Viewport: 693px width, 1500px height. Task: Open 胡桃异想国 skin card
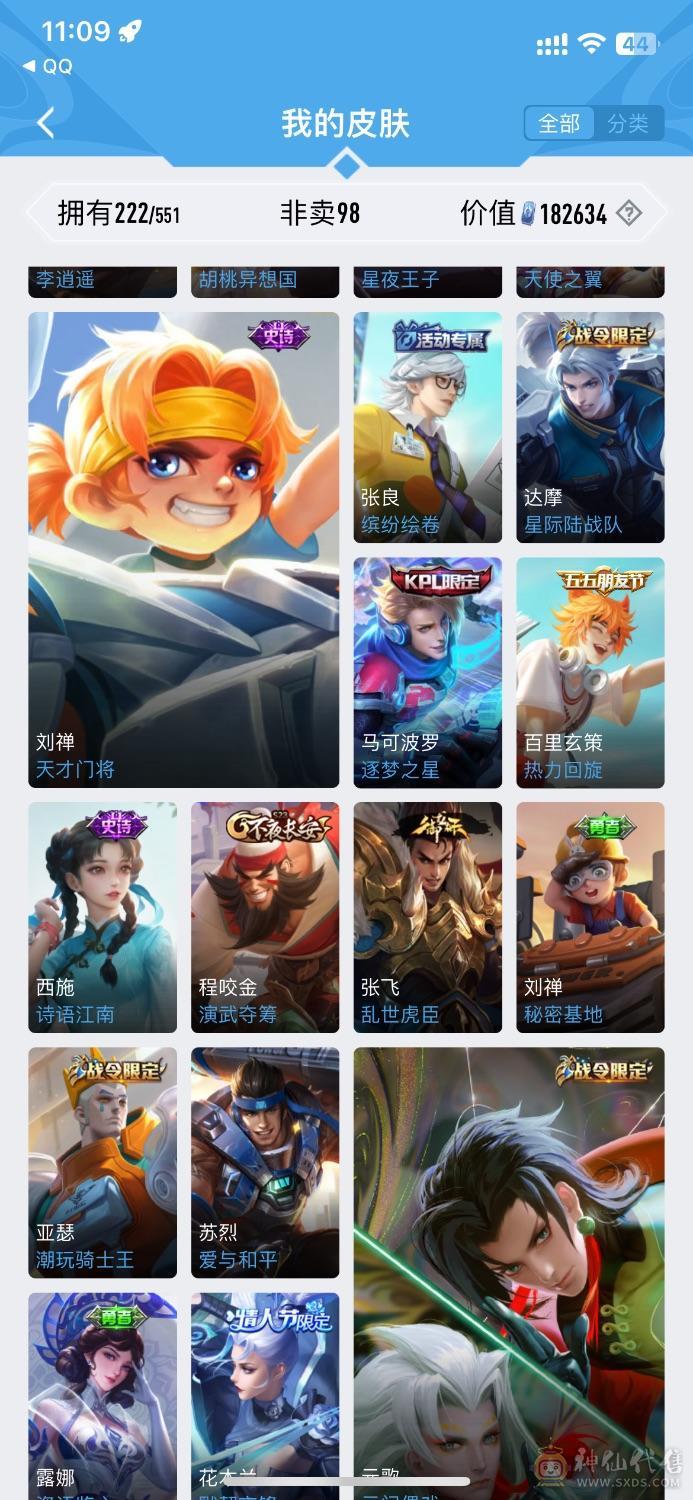[x=265, y=282]
